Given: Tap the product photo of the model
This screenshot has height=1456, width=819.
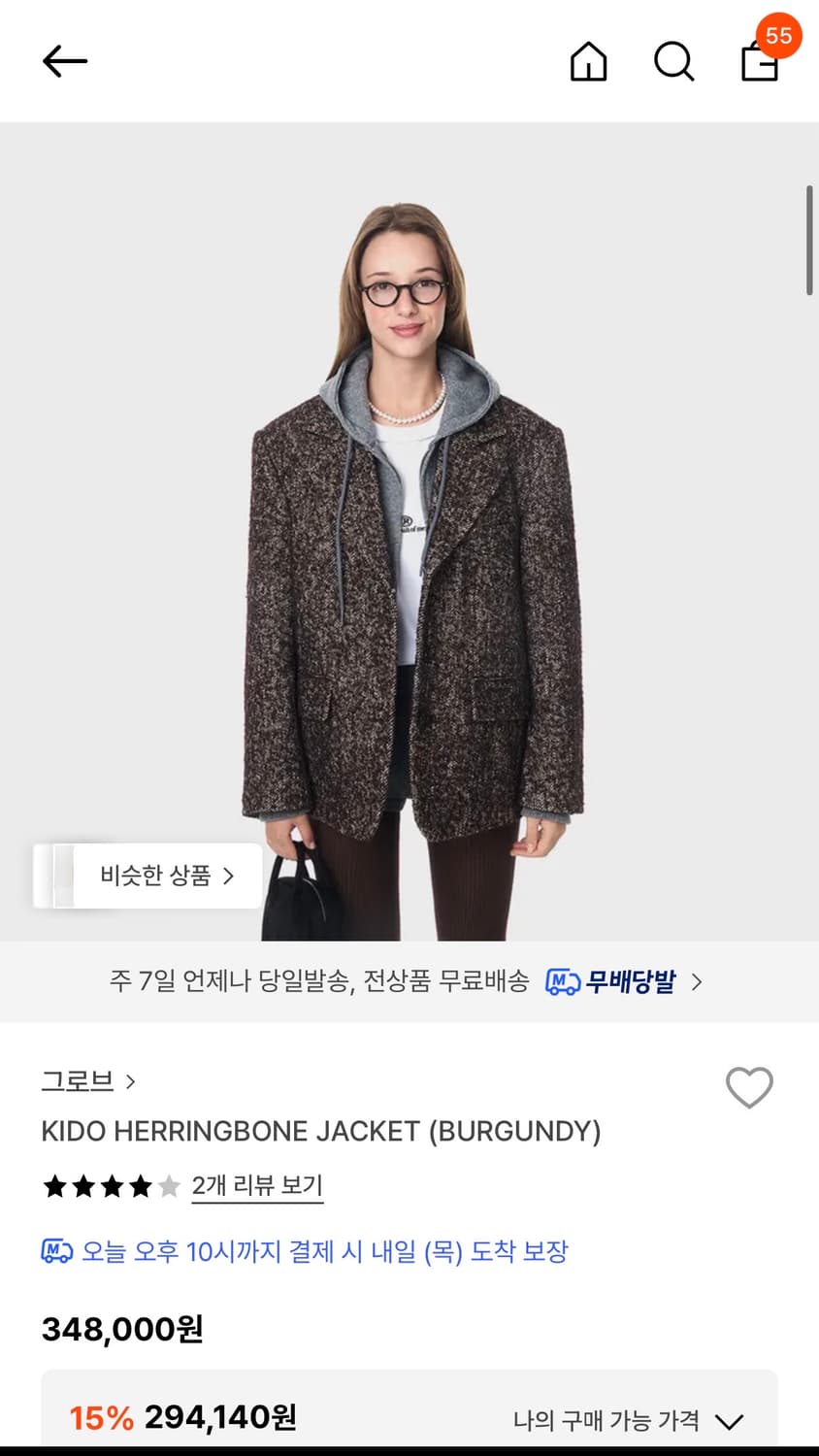Looking at the screenshot, I should point(409,534).
